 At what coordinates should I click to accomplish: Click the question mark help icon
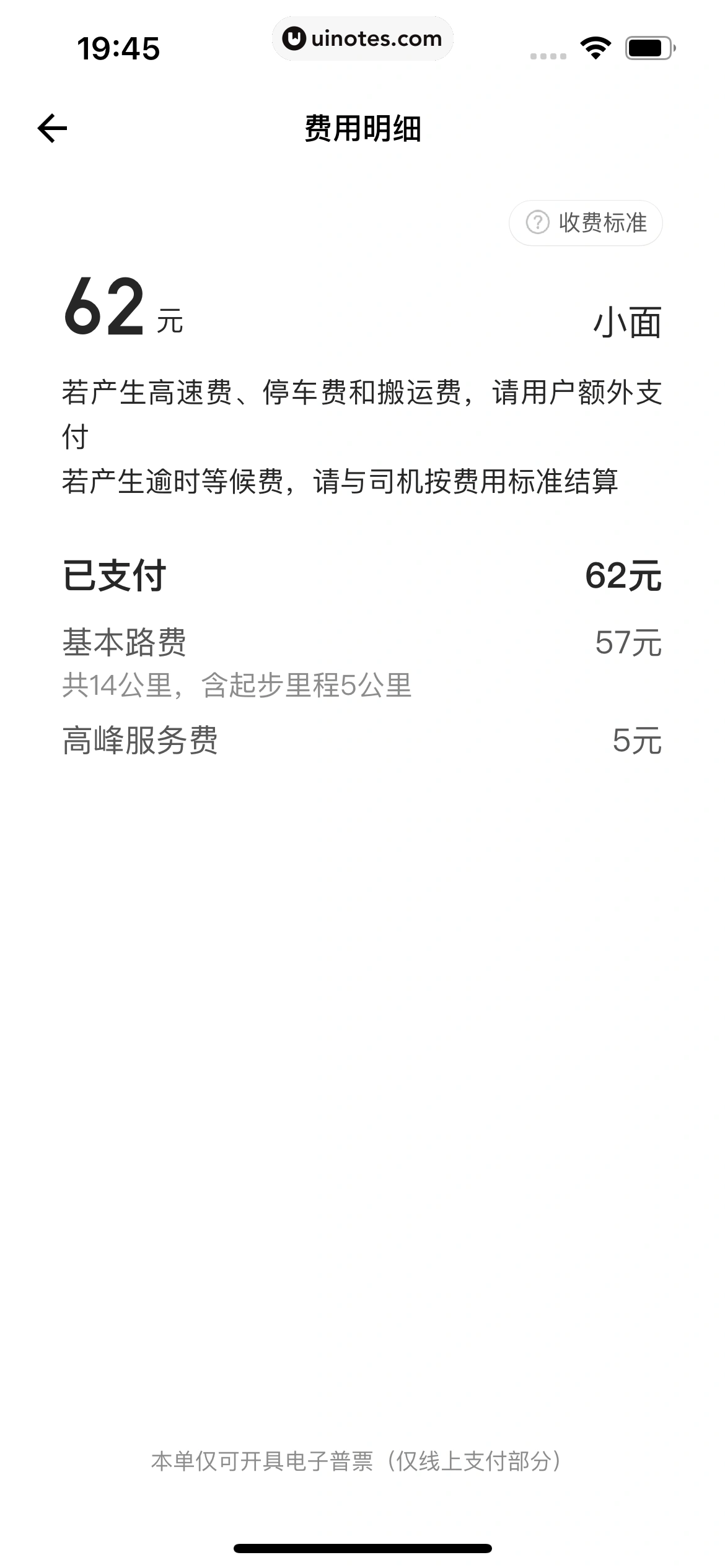[538, 223]
